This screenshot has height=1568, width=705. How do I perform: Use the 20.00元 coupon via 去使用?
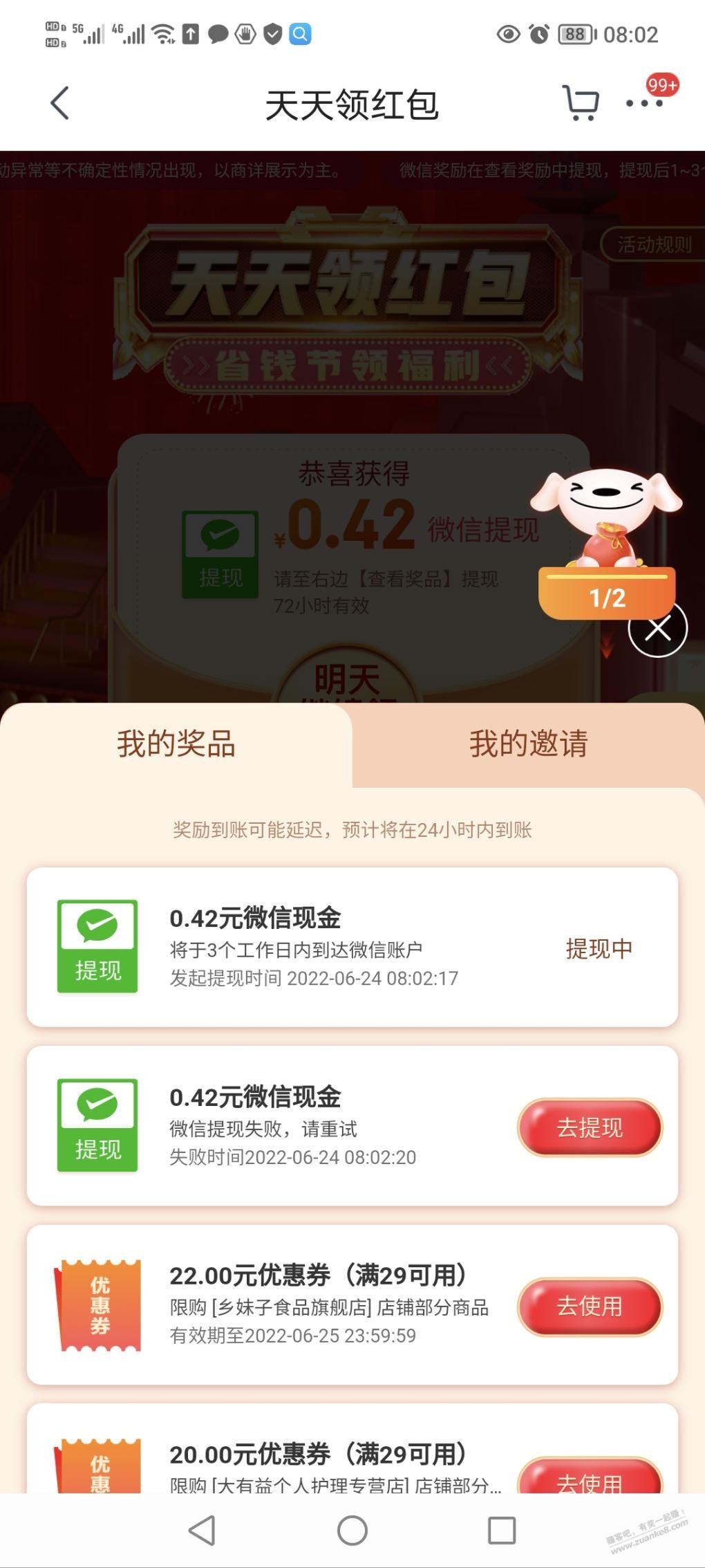(590, 1475)
